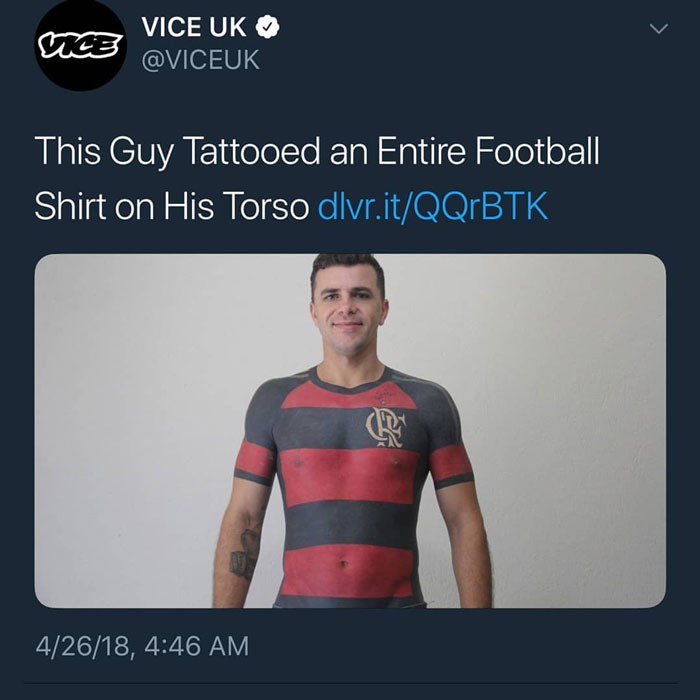Tap the @VICEUK account handle
The width and height of the screenshot is (700, 700).
pos(200,60)
